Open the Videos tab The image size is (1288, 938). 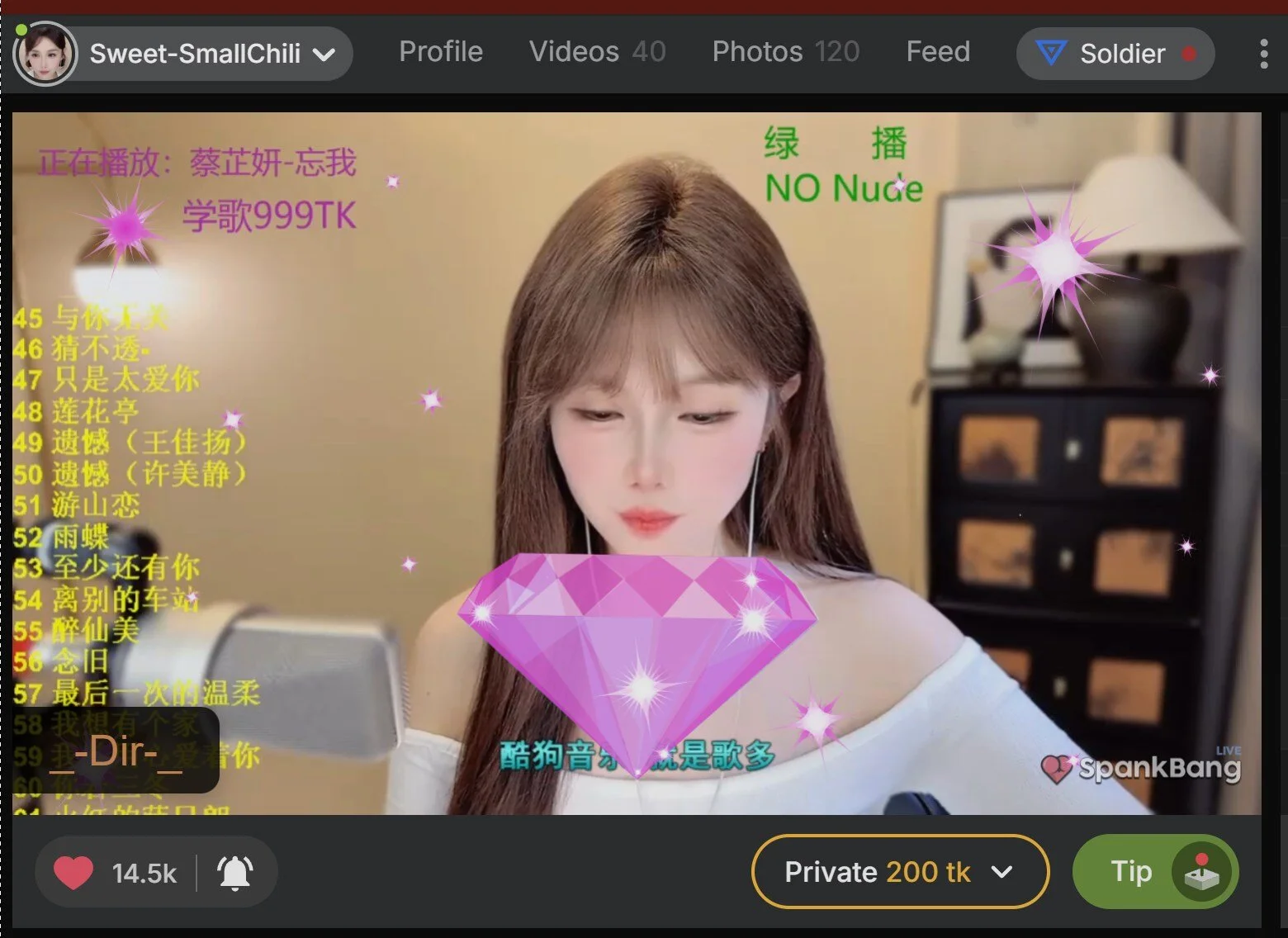click(597, 52)
